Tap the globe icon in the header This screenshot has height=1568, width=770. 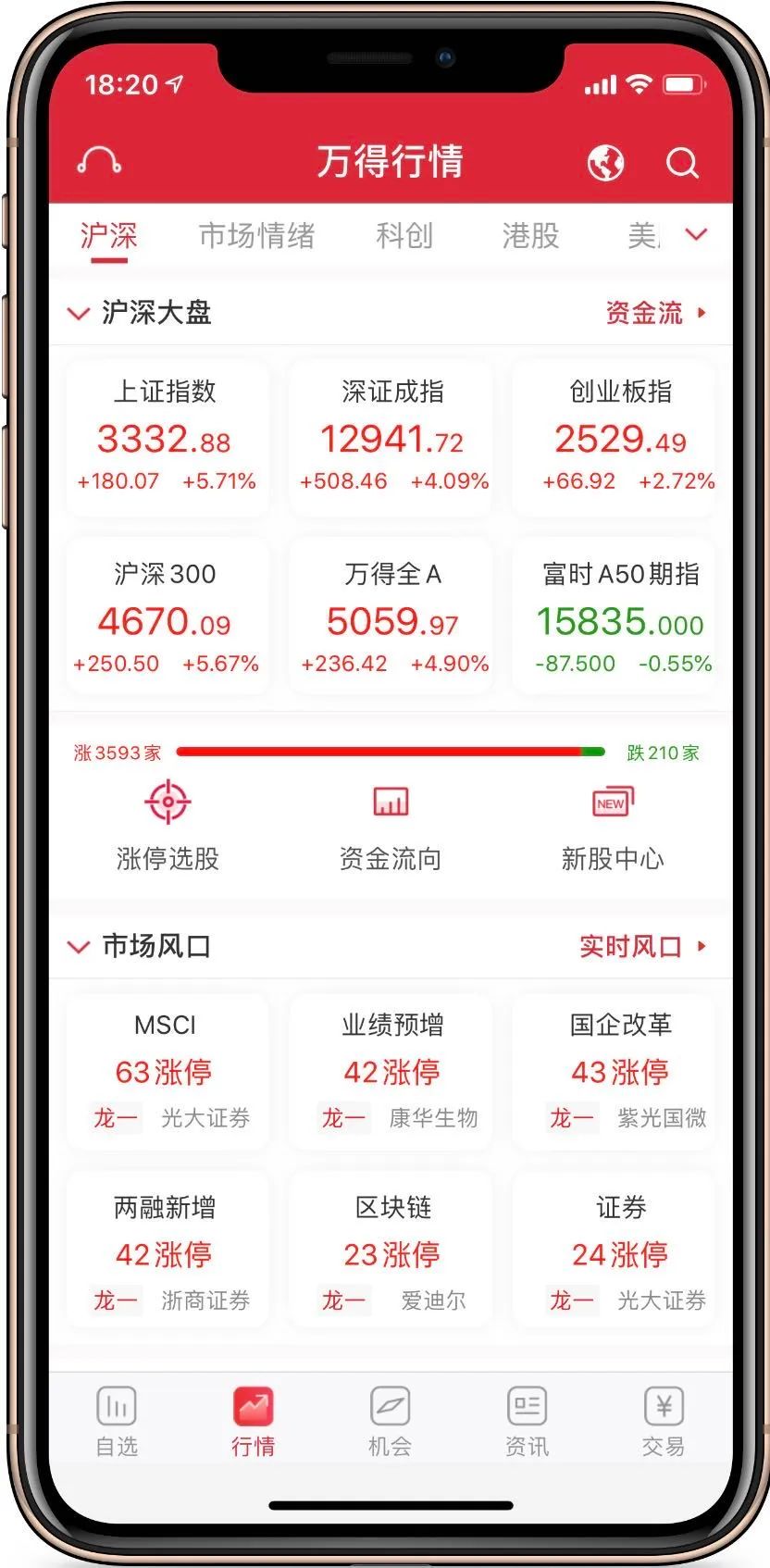tap(605, 163)
